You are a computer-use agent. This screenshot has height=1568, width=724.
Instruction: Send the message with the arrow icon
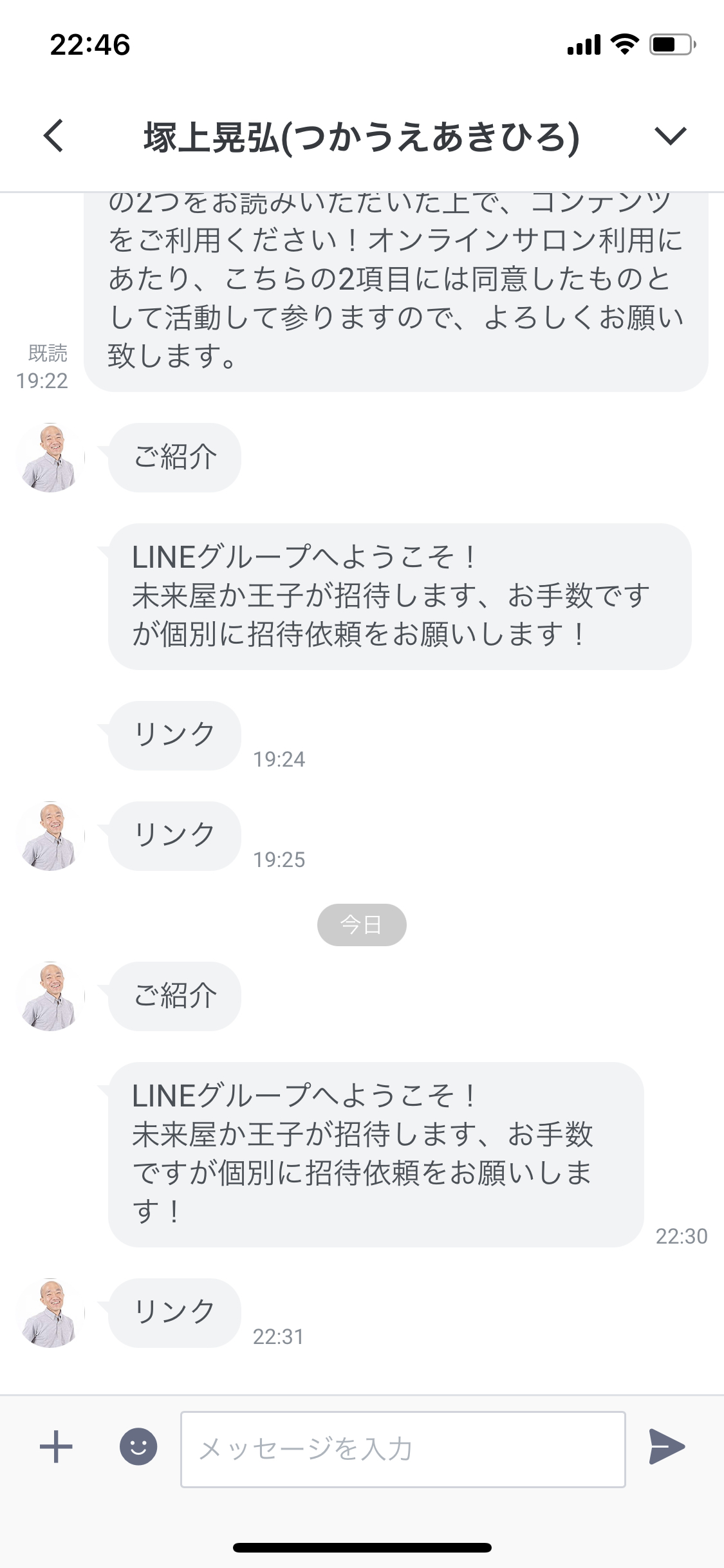click(667, 1447)
